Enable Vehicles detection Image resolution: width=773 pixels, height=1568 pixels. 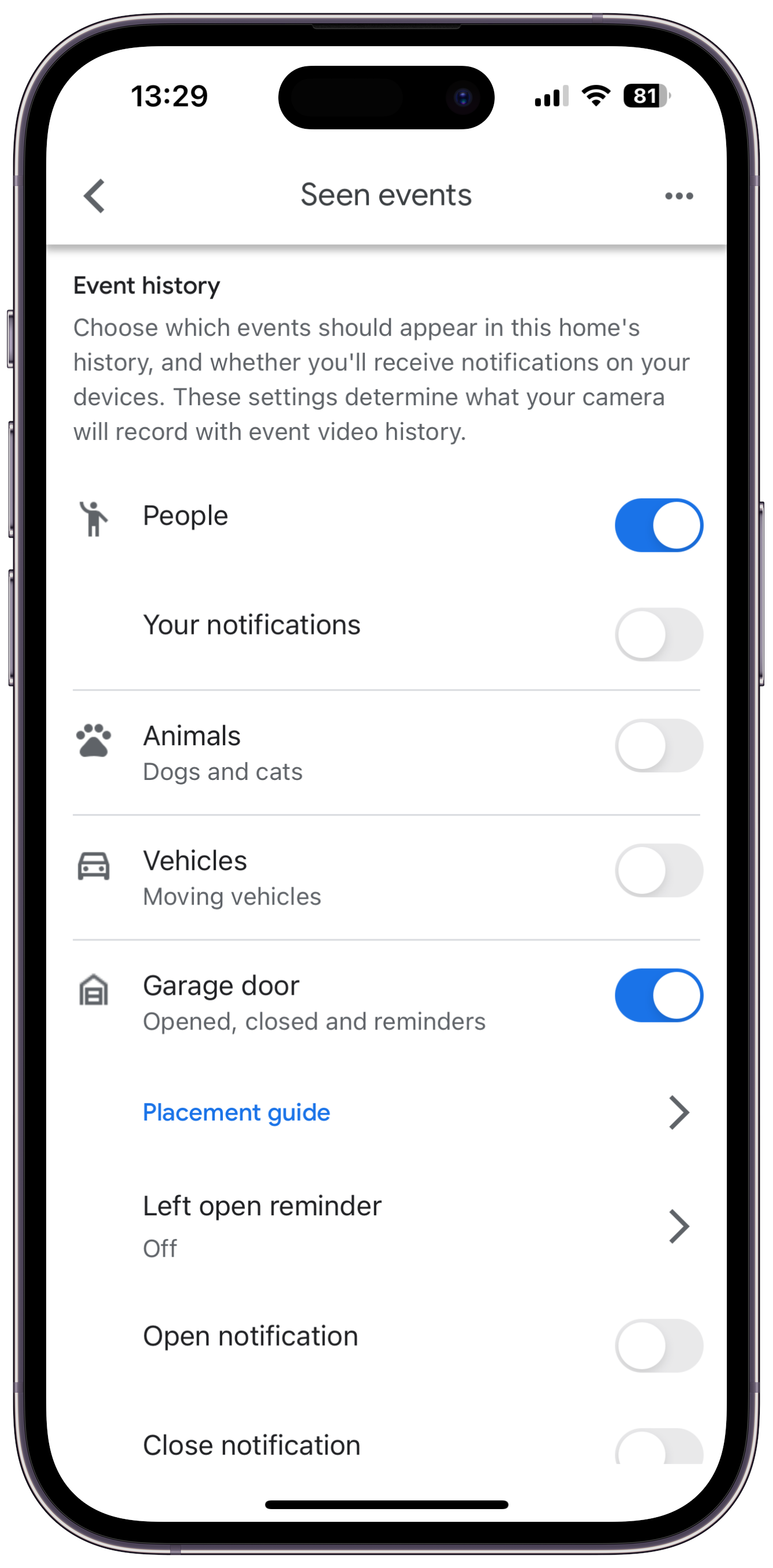coord(659,871)
